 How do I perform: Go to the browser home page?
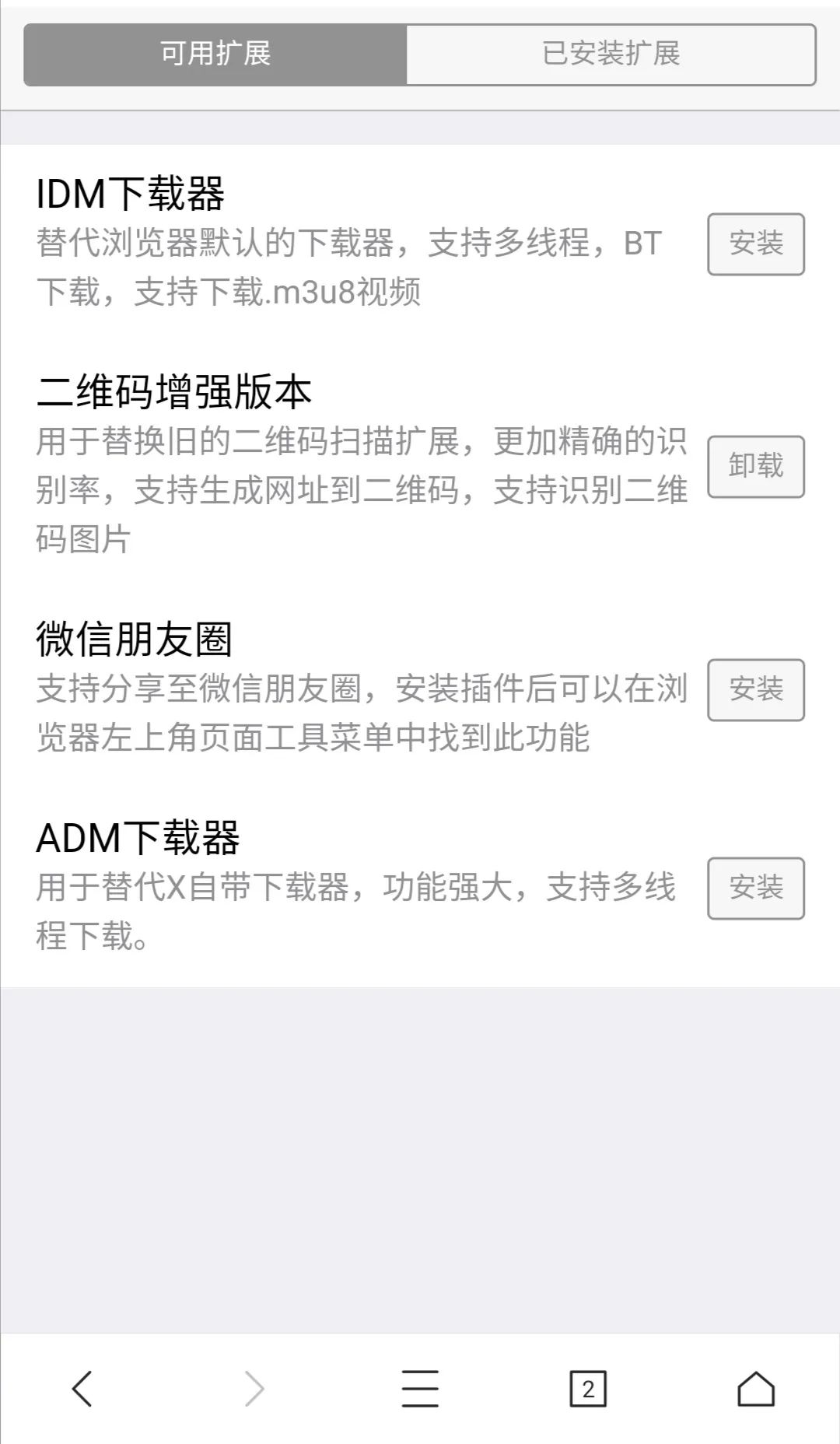(x=756, y=1389)
